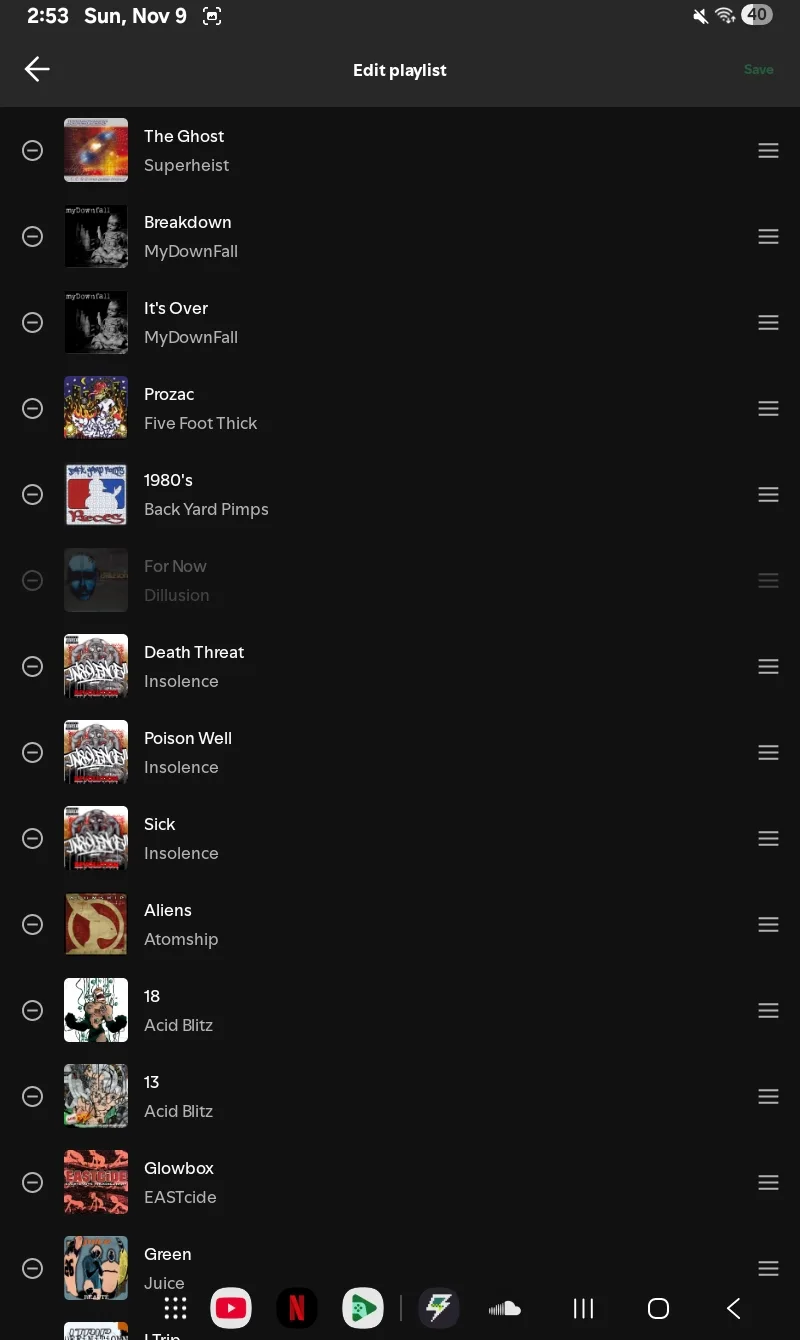Open Netflix from the taskbar

click(297, 1308)
